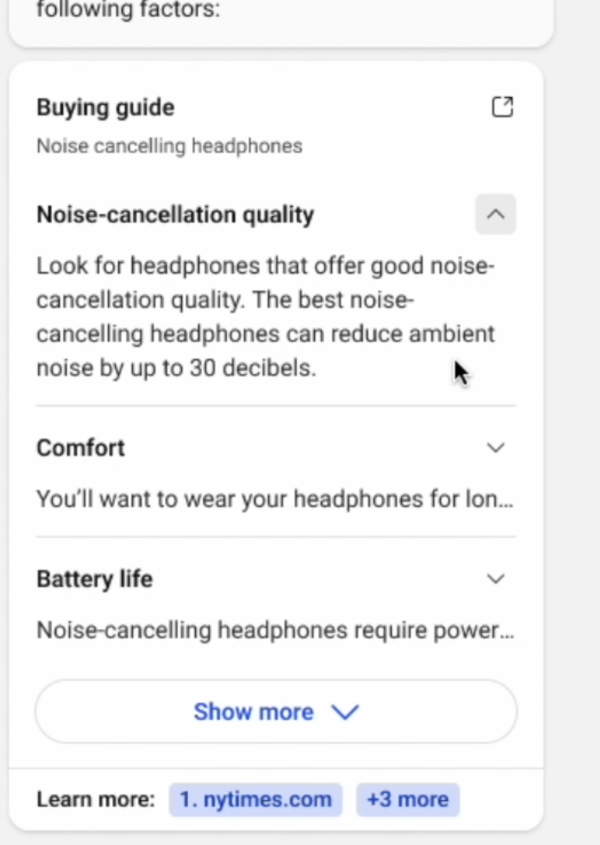600x845 pixels.
Task: Expand the Comfort section
Action: [x=495, y=447]
